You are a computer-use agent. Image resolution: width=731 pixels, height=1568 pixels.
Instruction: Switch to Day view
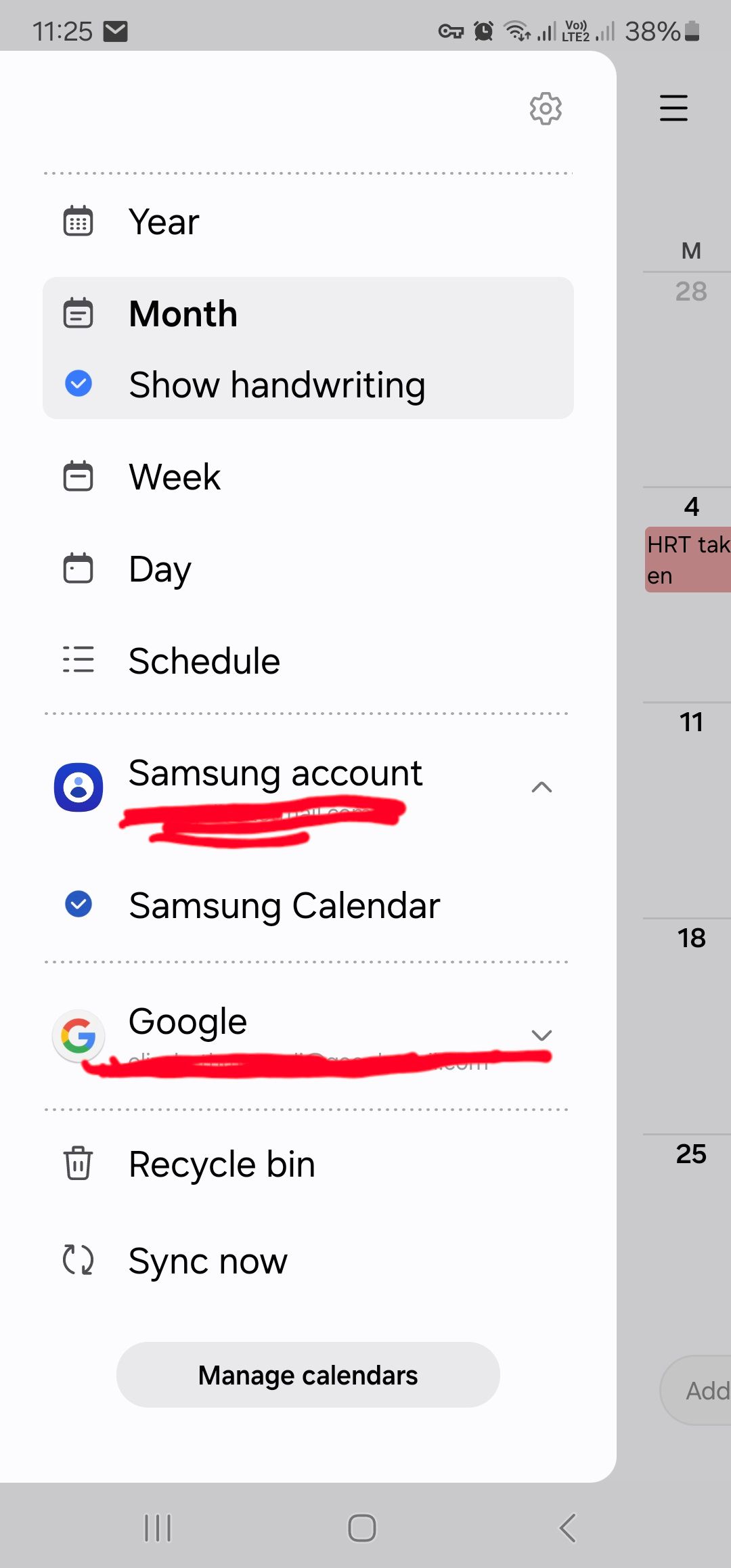pos(160,569)
